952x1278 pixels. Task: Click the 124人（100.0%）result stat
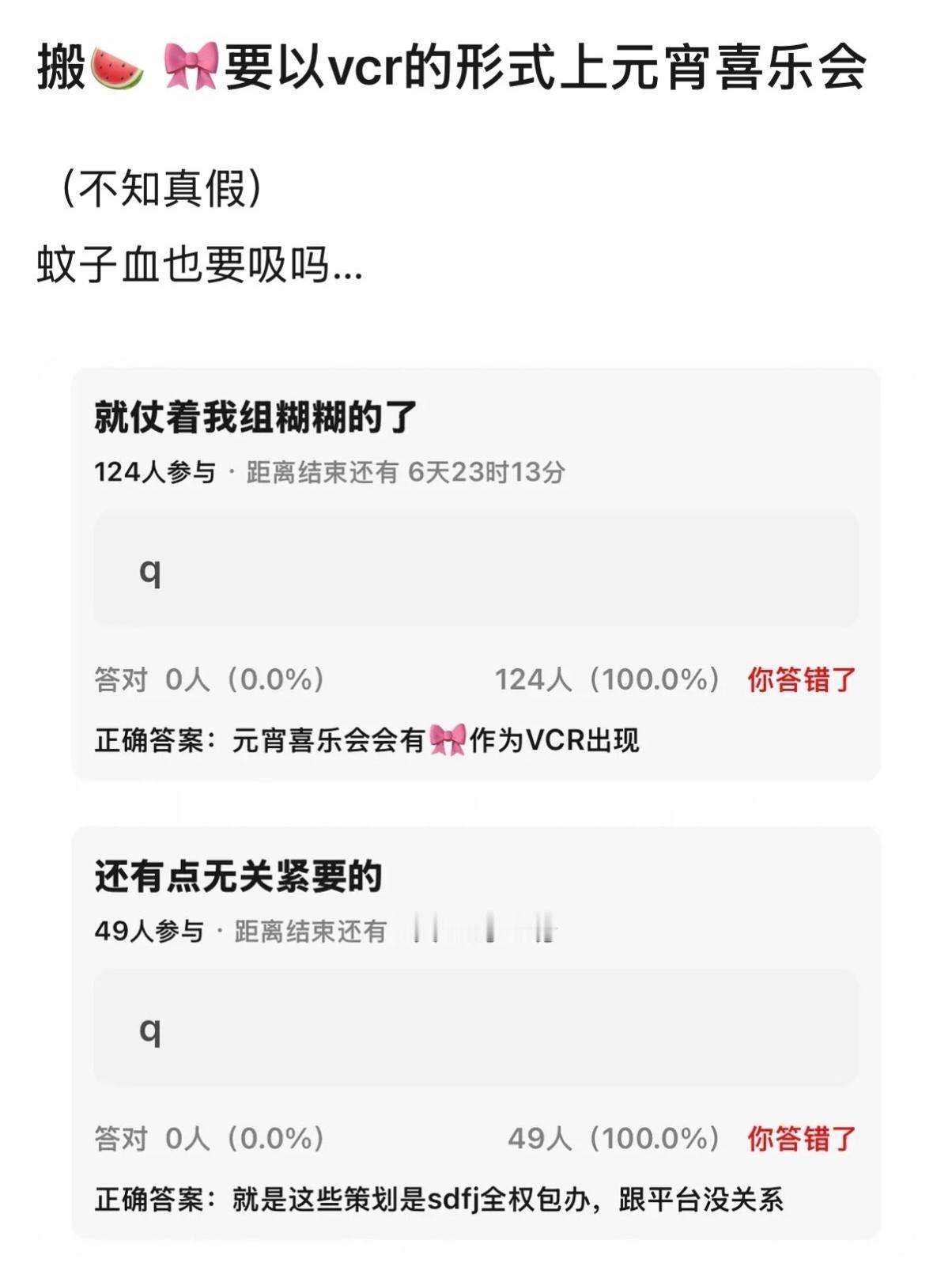click(607, 679)
